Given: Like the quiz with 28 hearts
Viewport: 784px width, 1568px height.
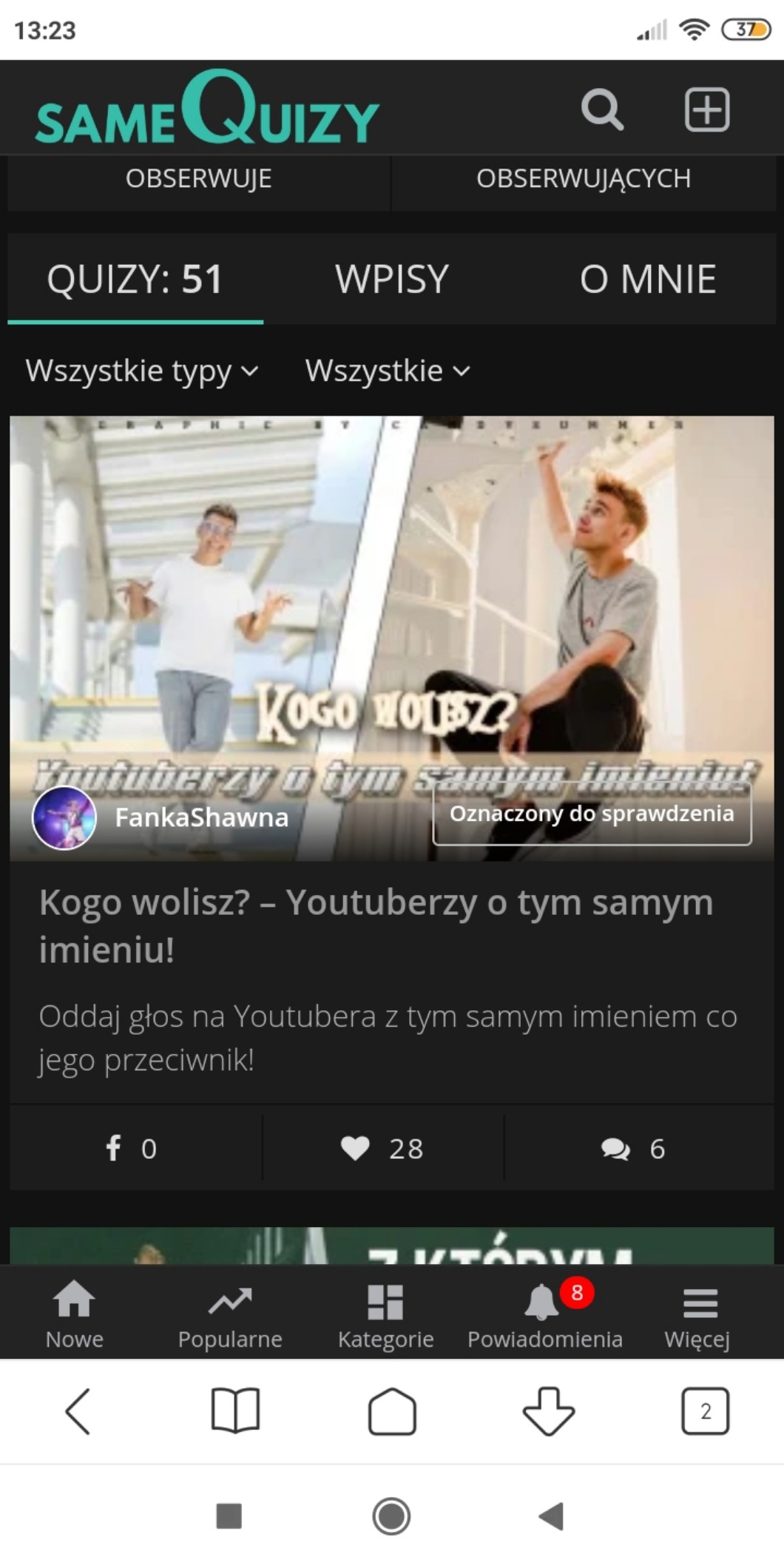Looking at the screenshot, I should click(383, 1148).
